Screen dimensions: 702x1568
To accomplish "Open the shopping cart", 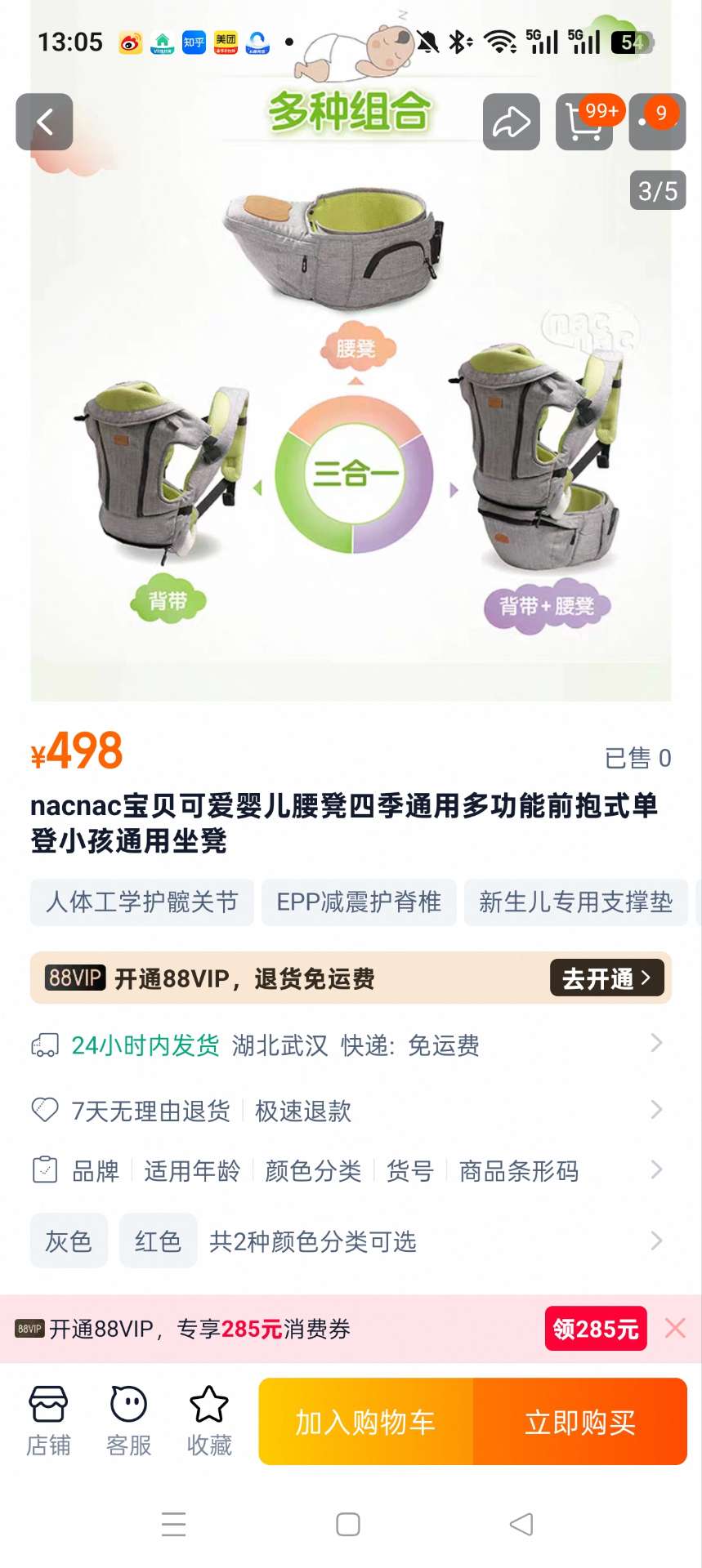I will pos(584,122).
